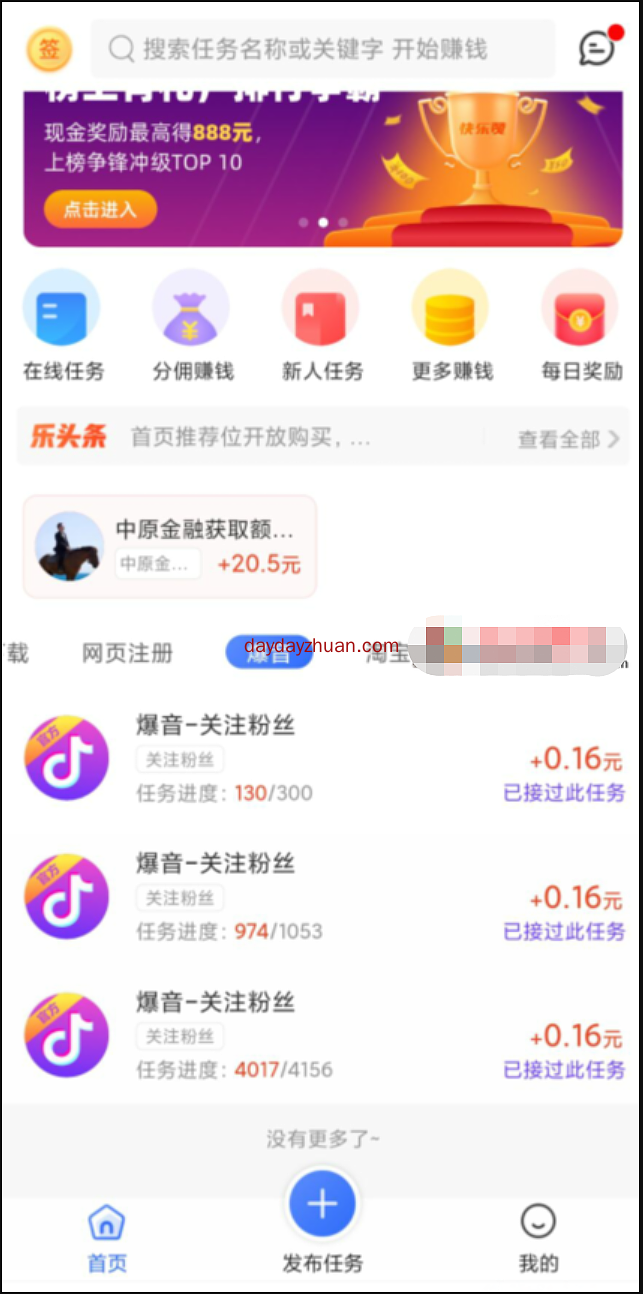The image size is (643, 1294).
Task: Go to 首页 bottom tab
Action: (x=107, y=1238)
